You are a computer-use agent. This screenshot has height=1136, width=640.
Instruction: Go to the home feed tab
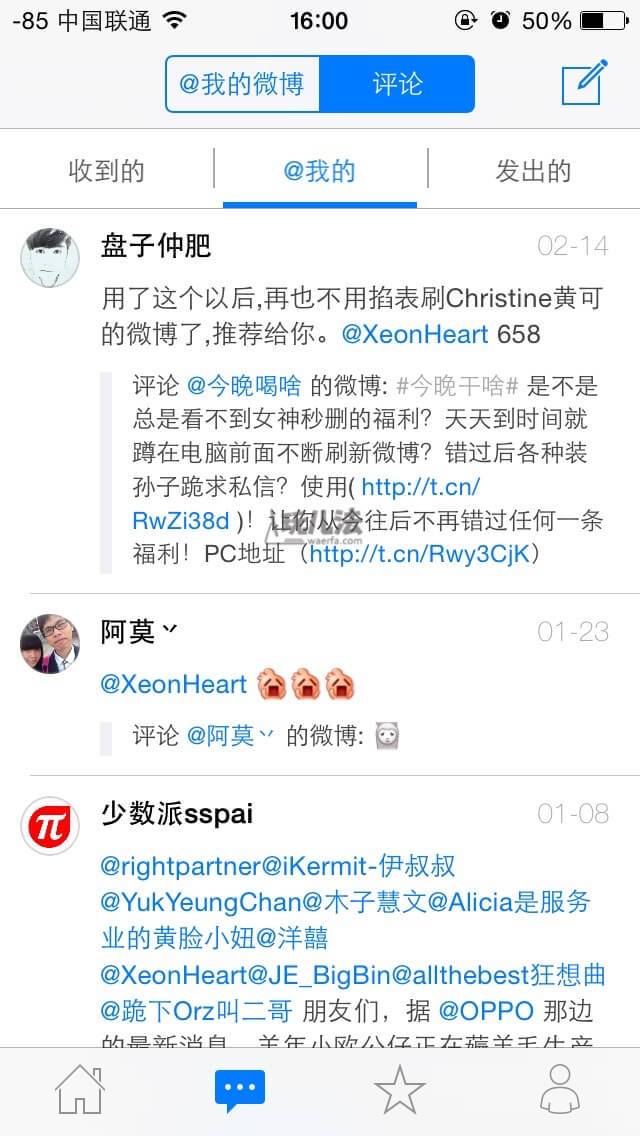tap(80, 1091)
